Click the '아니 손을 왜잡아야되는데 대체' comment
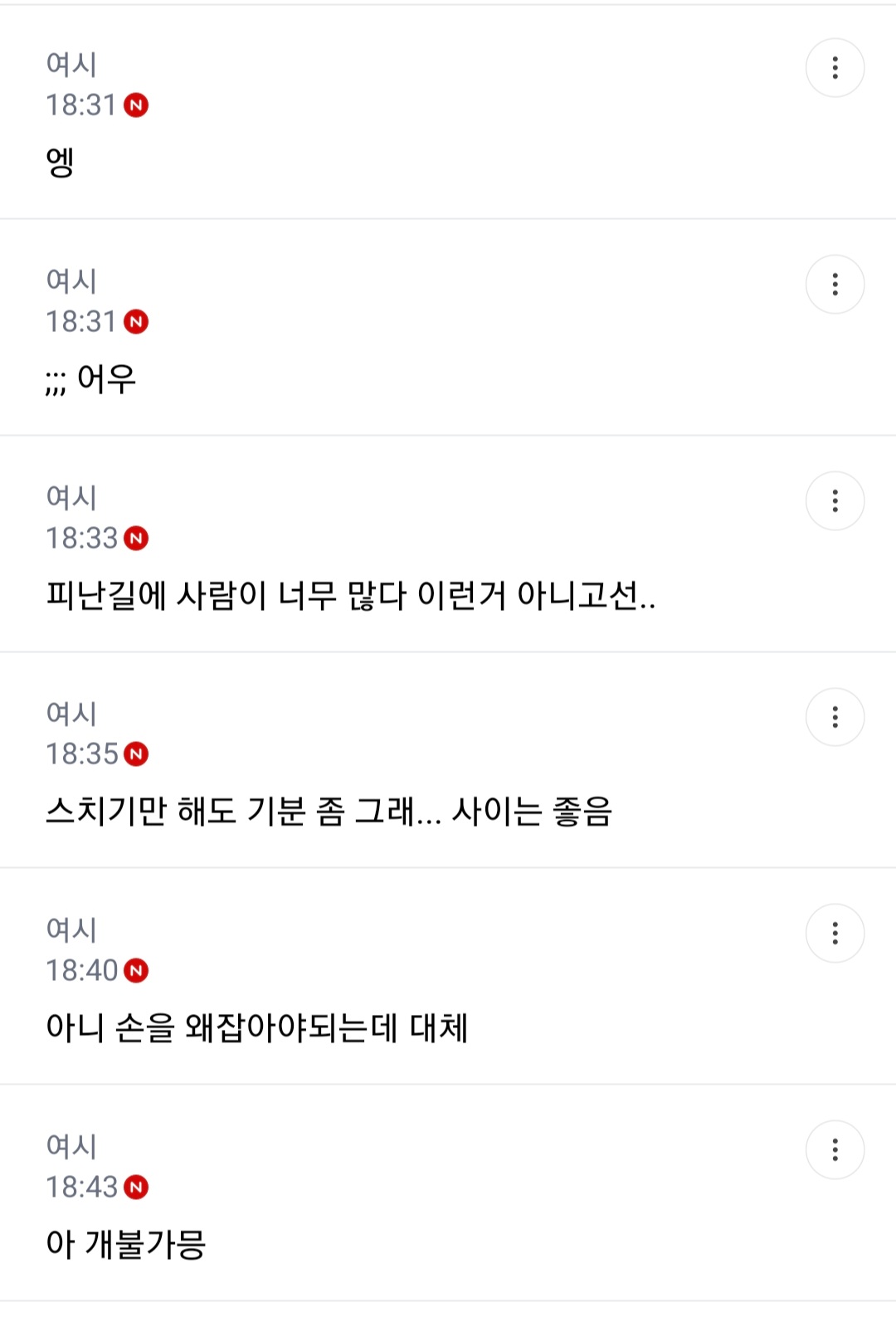896x1317 pixels. click(x=257, y=1027)
